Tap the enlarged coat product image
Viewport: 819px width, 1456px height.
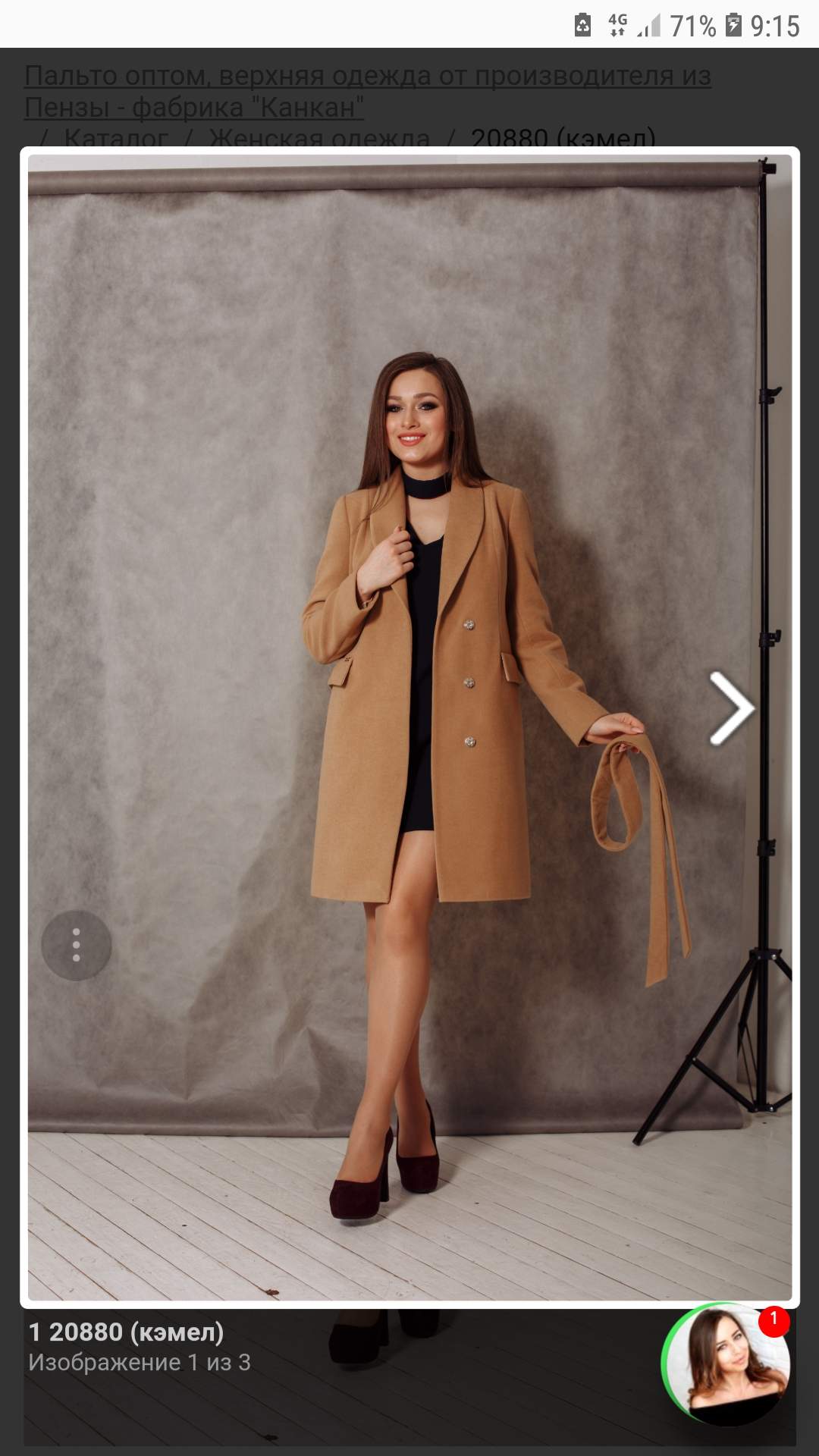pos(409,727)
